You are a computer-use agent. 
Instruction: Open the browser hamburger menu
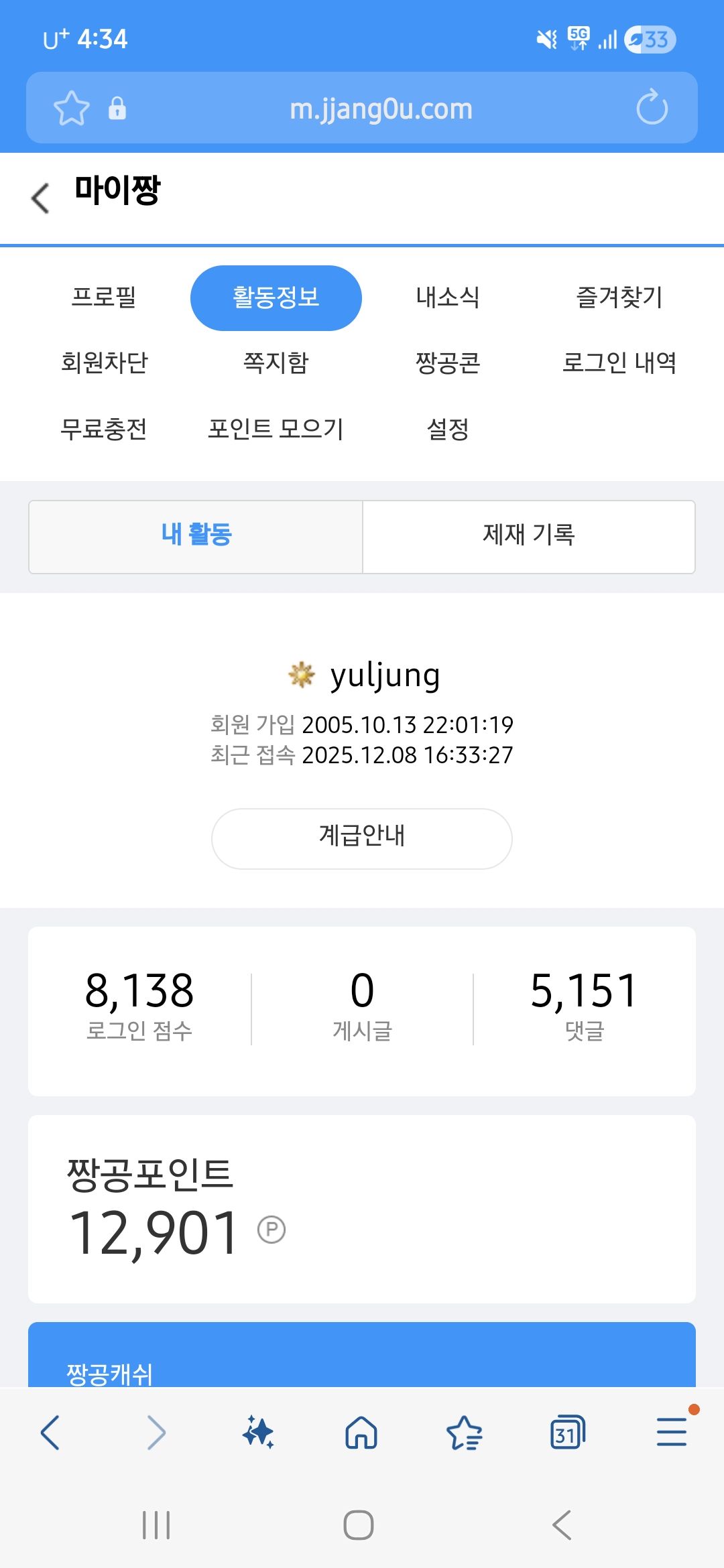pyautogui.click(x=672, y=1432)
